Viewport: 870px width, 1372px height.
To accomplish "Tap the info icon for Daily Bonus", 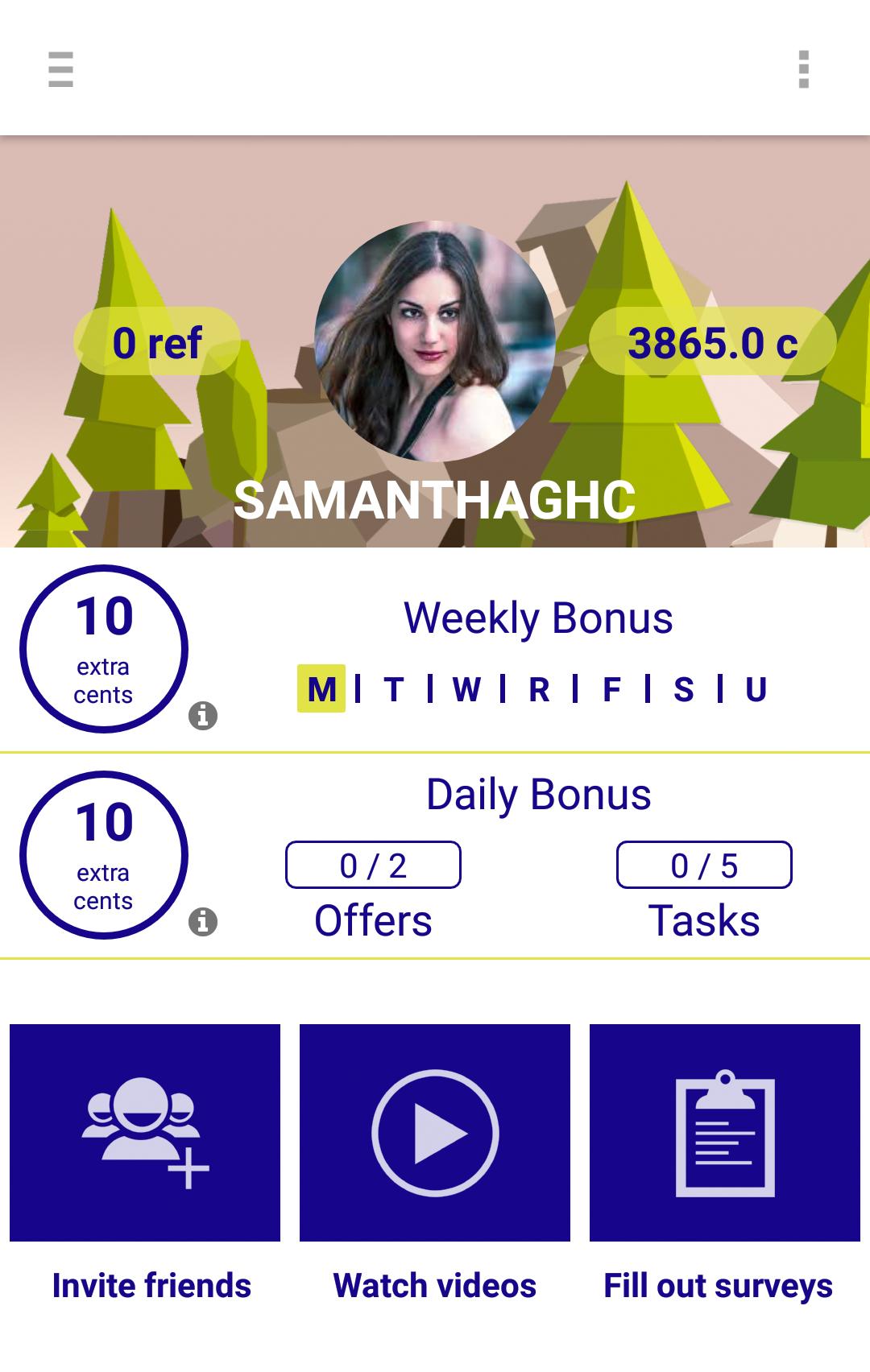I will click(x=203, y=921).
